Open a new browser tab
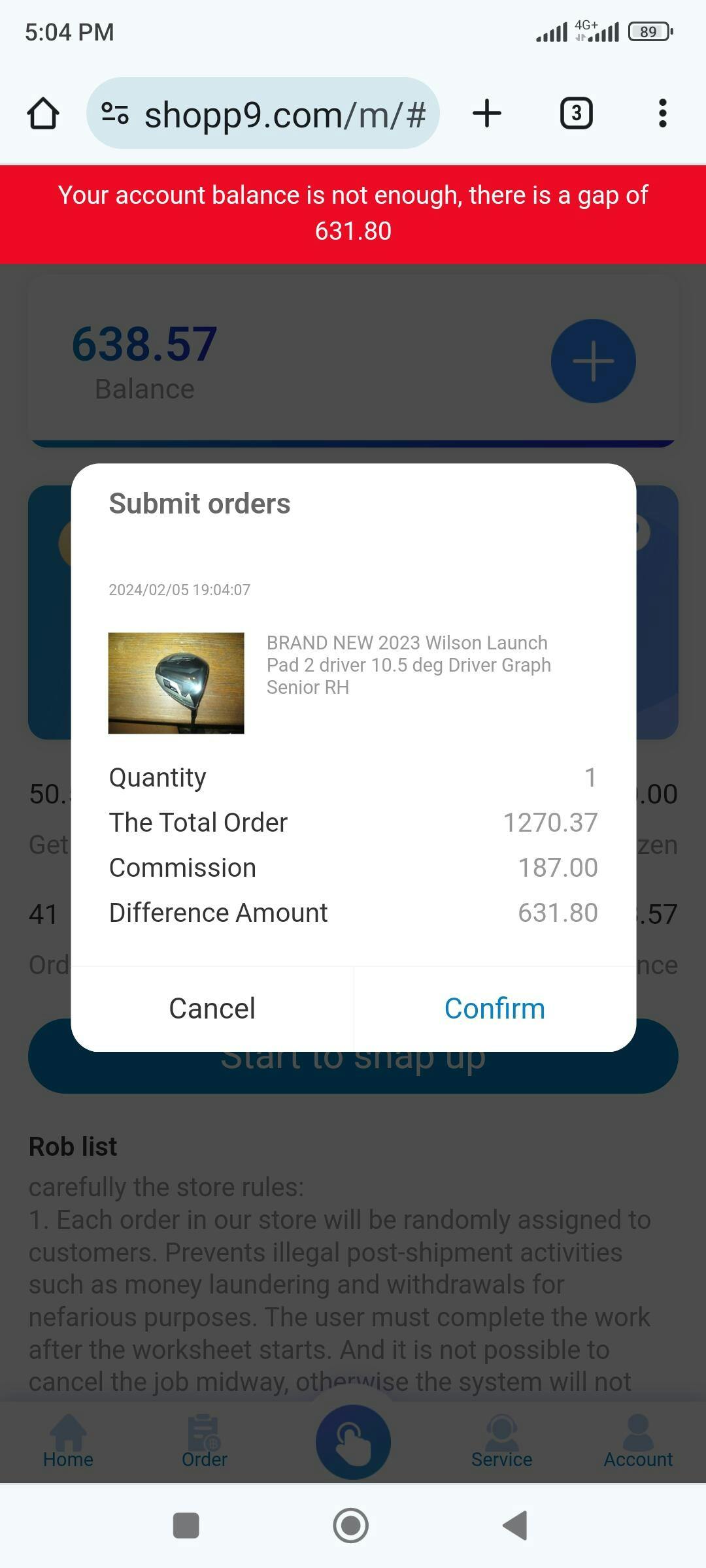Screen dimensions: 706x1568 point(487,114)
